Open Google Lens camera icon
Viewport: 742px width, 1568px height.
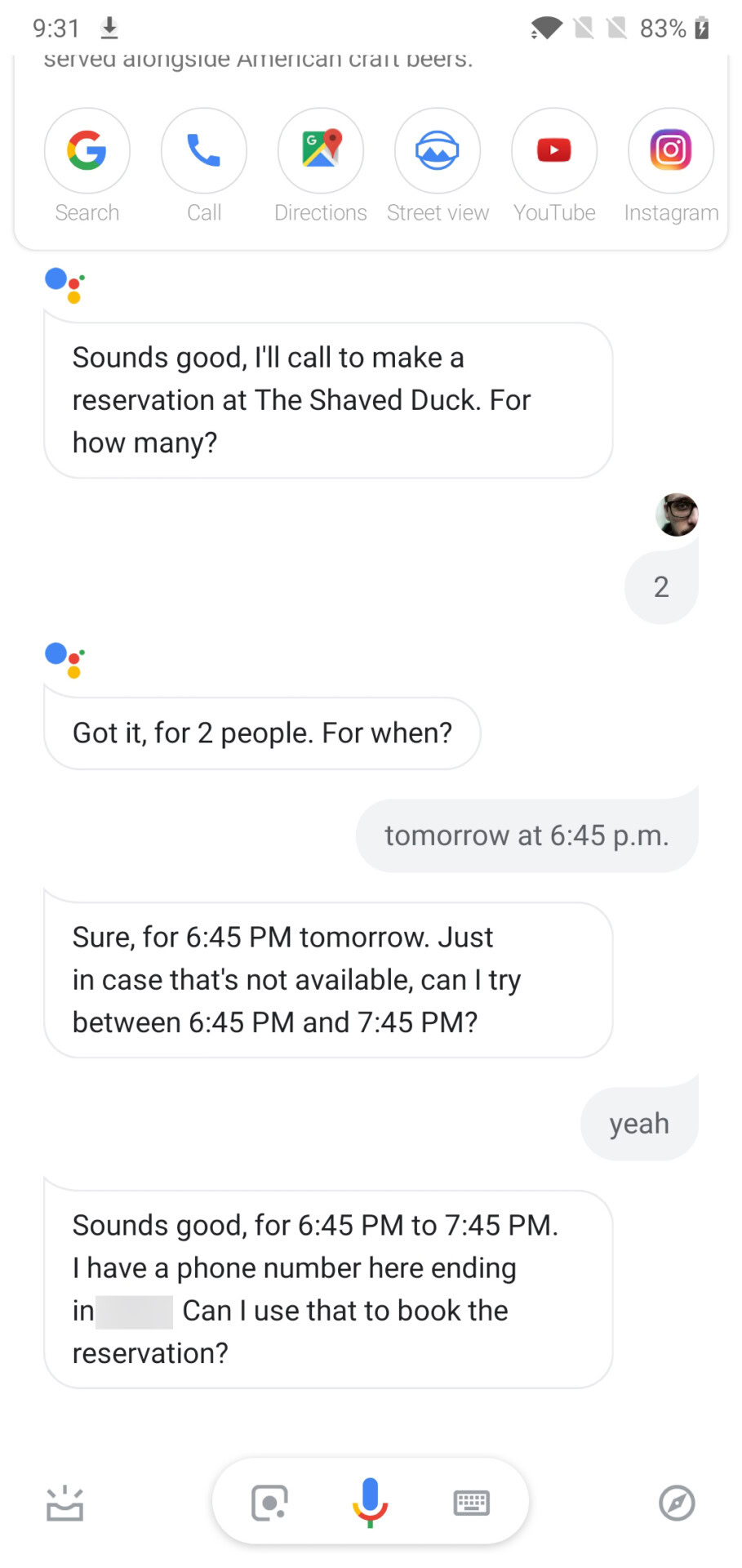(269, 1503)
